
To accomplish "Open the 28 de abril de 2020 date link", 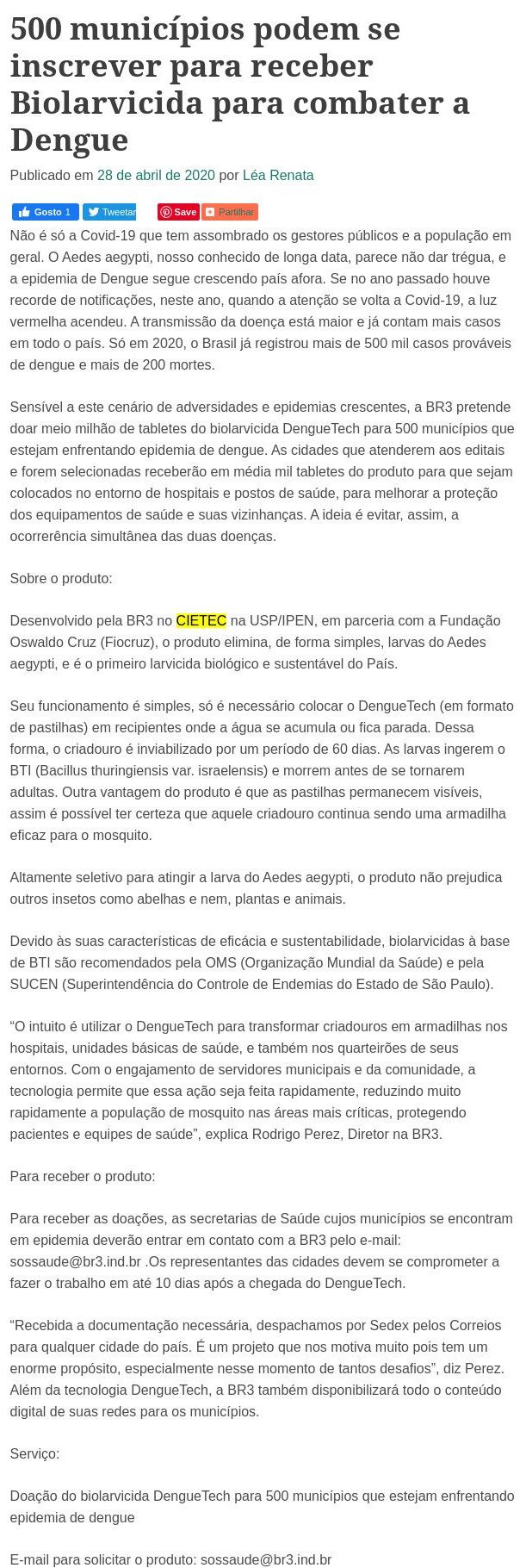I will point(156,176).
